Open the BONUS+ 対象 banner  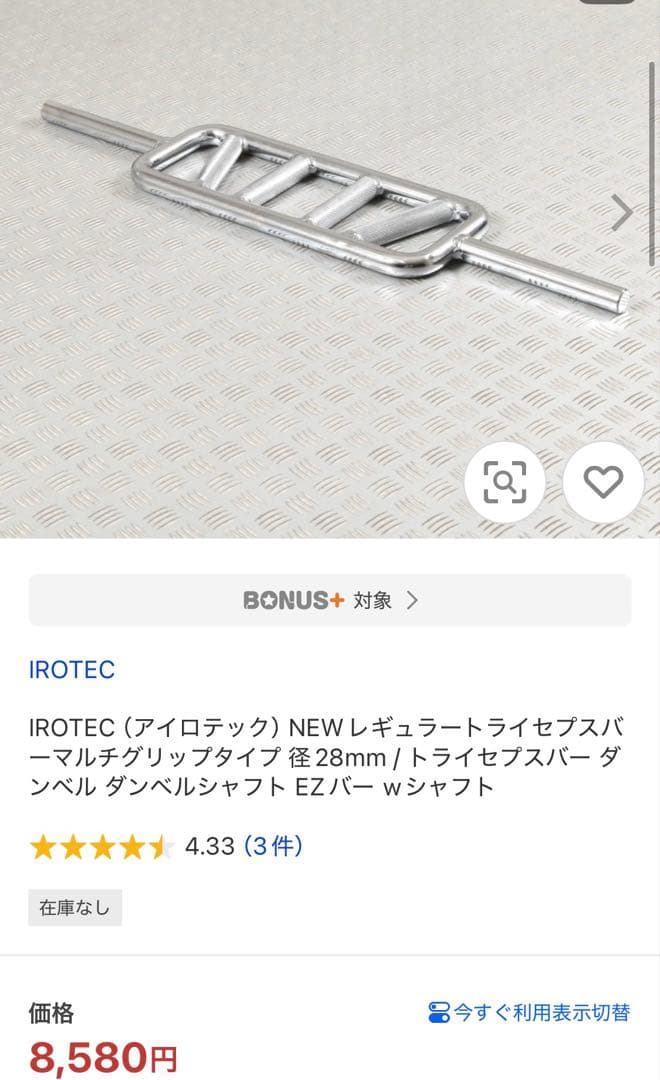click(330, 600)
